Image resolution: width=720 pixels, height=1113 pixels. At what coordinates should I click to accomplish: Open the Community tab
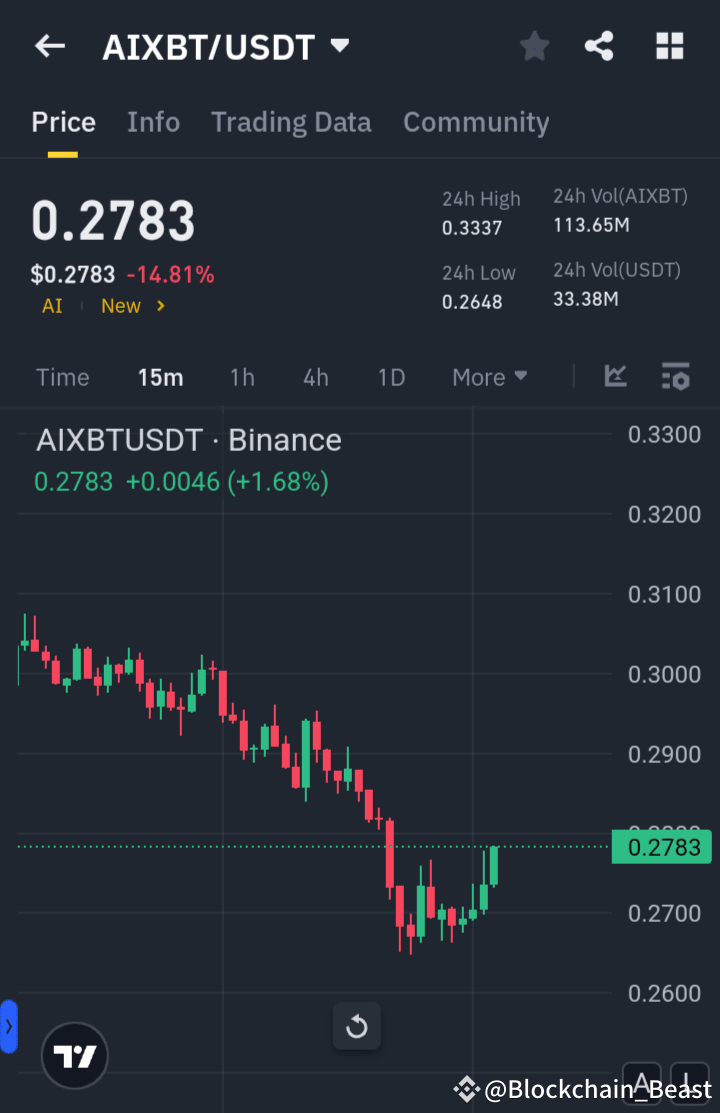coord(476,122)
